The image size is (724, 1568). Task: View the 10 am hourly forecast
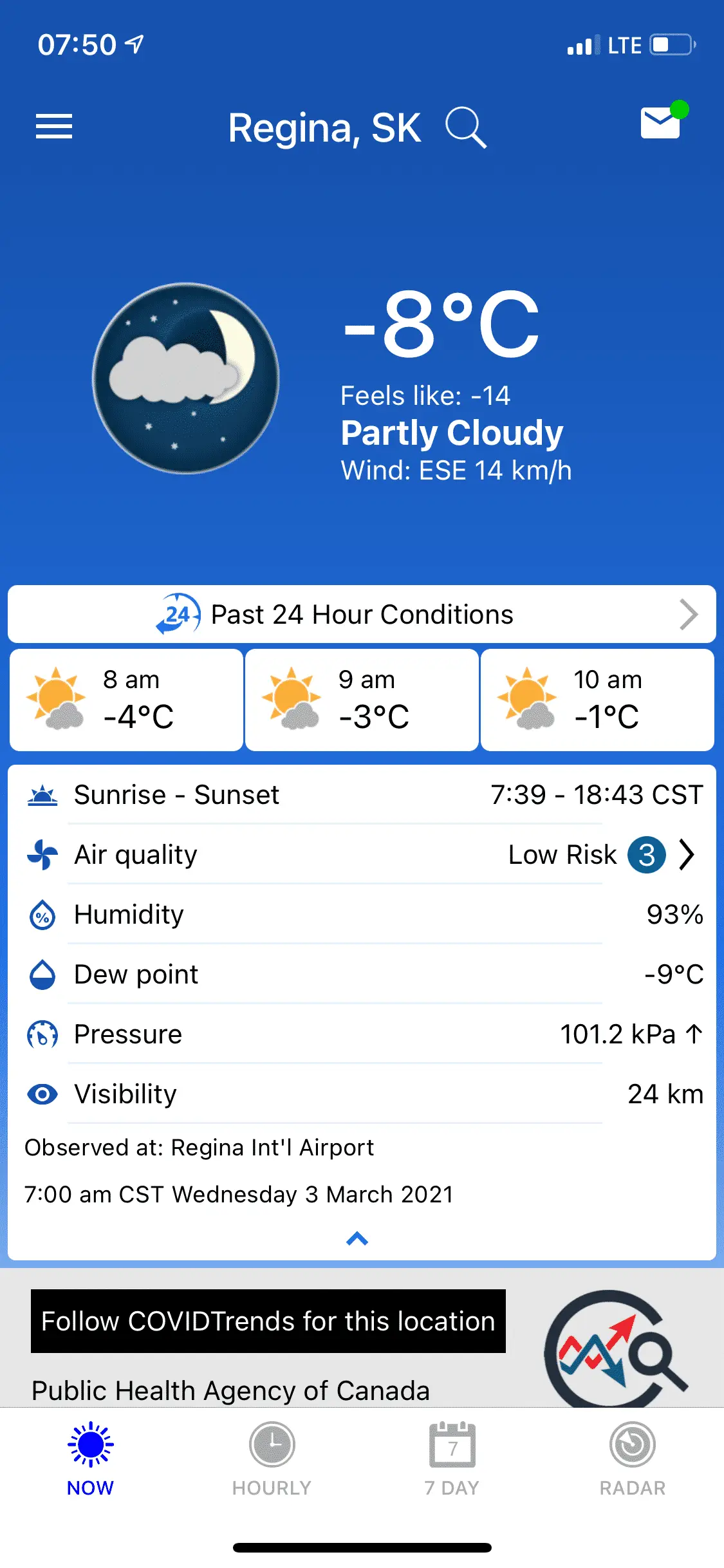pos(597,700)
